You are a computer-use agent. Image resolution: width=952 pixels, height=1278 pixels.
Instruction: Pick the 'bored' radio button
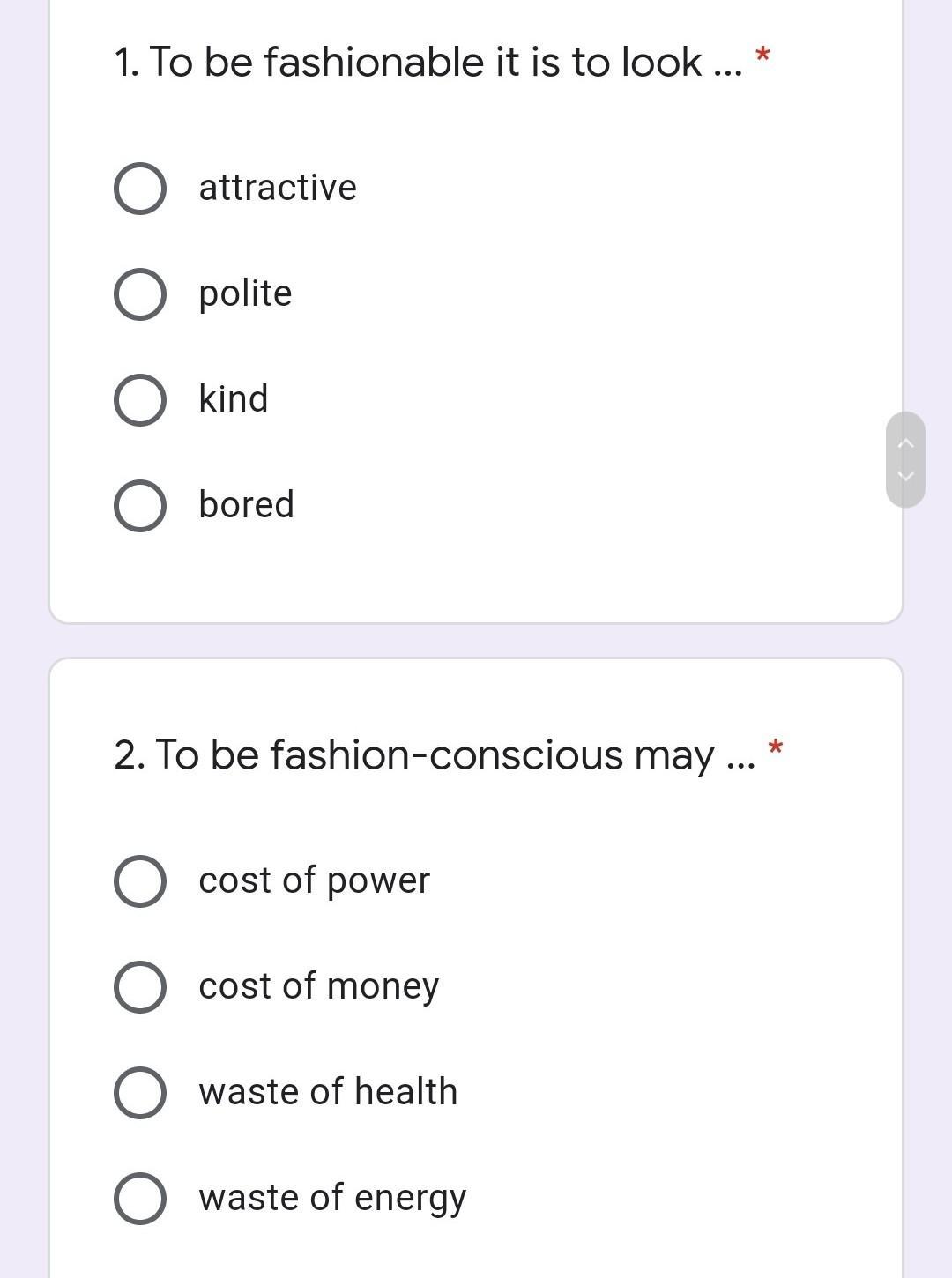140,506
